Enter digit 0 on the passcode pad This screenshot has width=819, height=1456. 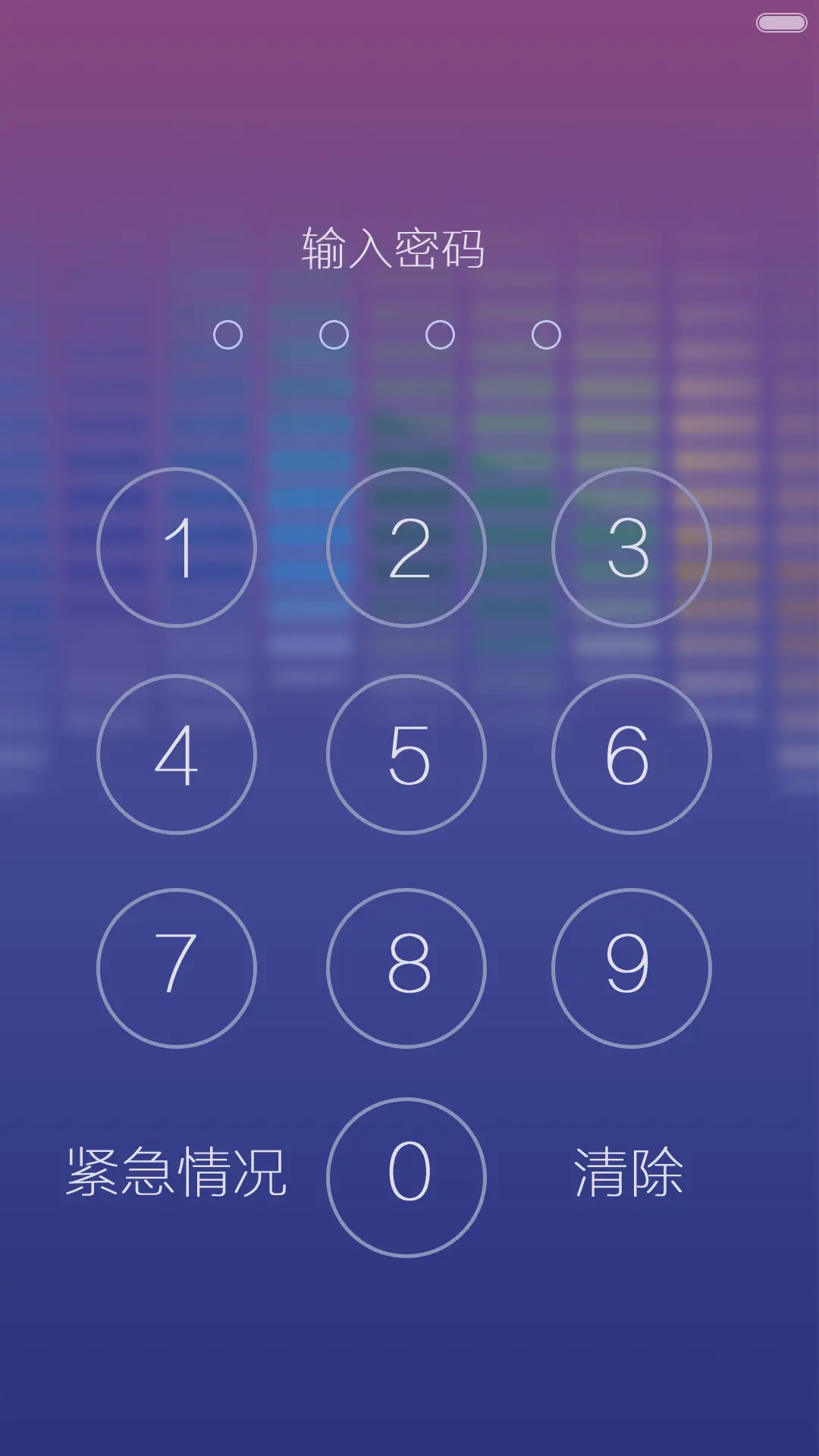click(406, 1178)
